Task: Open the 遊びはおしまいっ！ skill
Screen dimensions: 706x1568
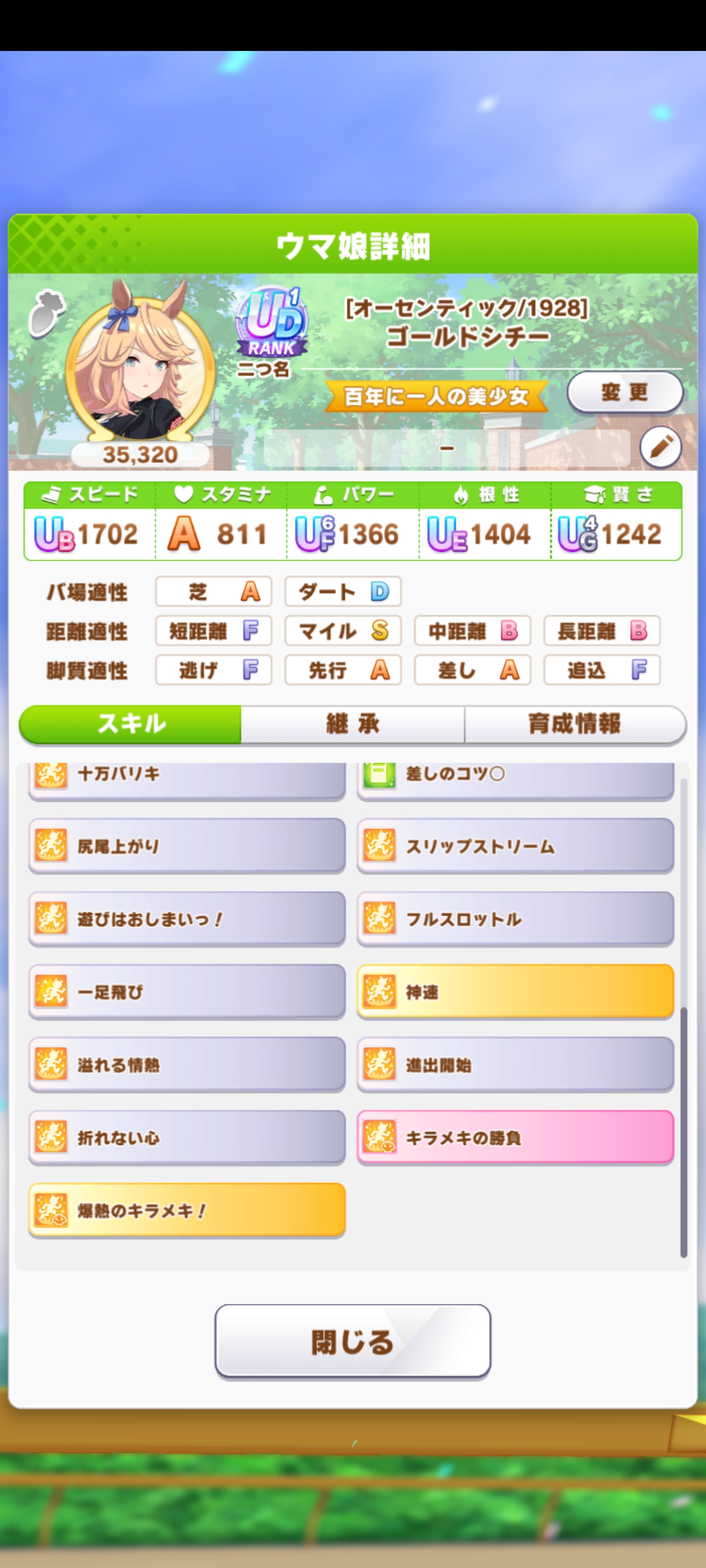Action: tap(187, 919)
